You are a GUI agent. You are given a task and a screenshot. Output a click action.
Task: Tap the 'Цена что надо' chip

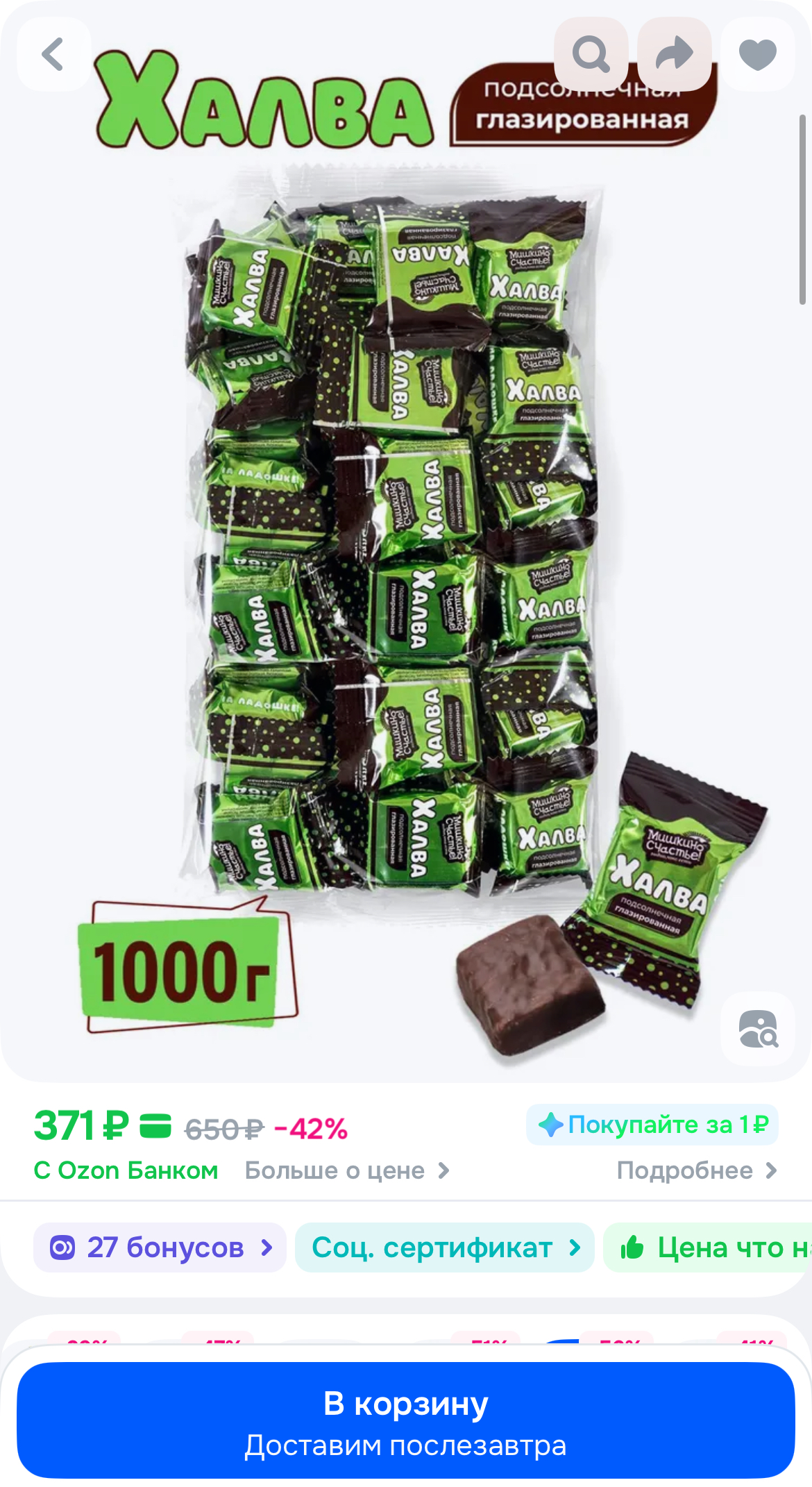coord(715,1247)
